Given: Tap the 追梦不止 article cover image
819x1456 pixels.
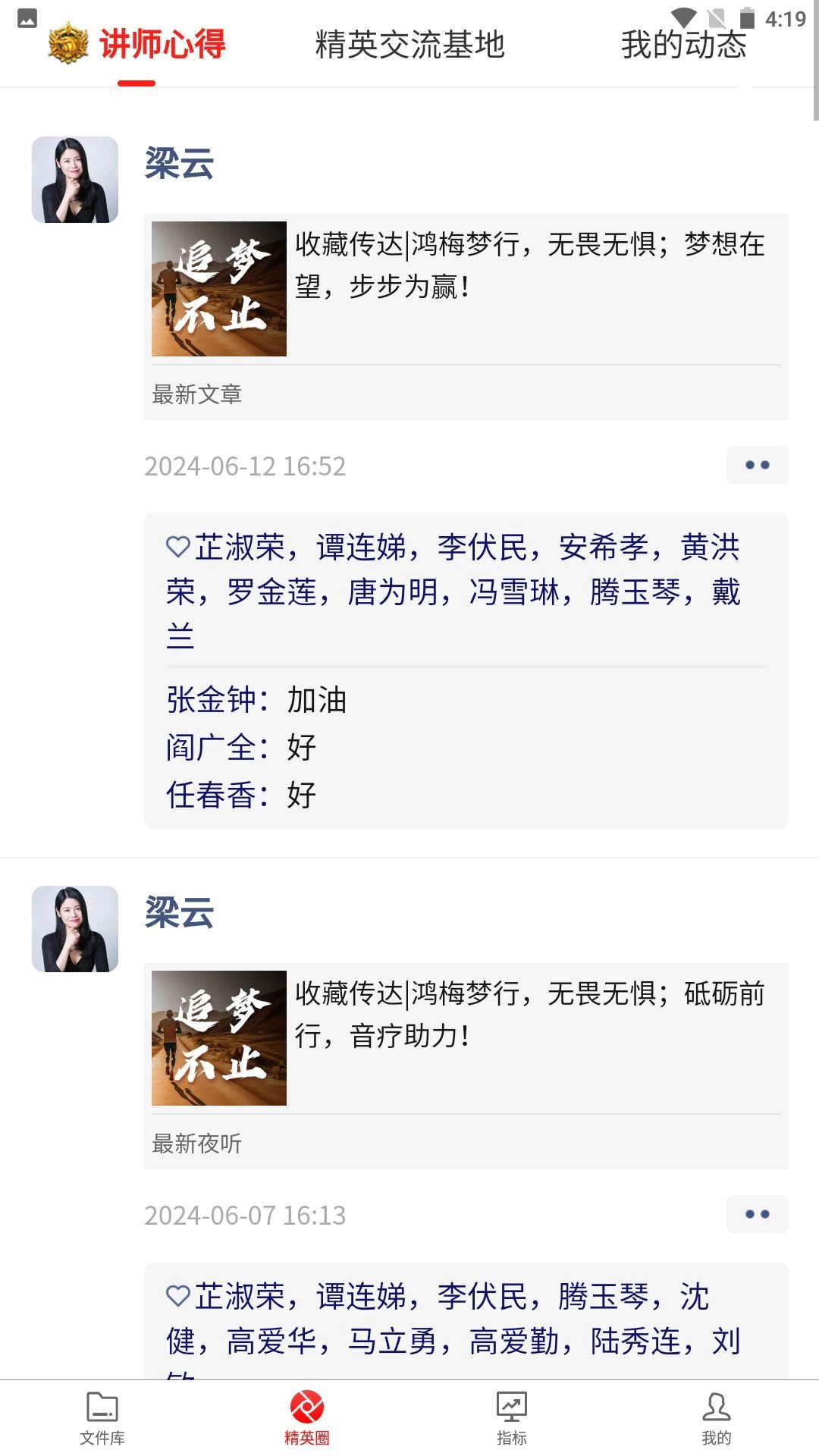Looking at the screenshot, I should point(218,288).
